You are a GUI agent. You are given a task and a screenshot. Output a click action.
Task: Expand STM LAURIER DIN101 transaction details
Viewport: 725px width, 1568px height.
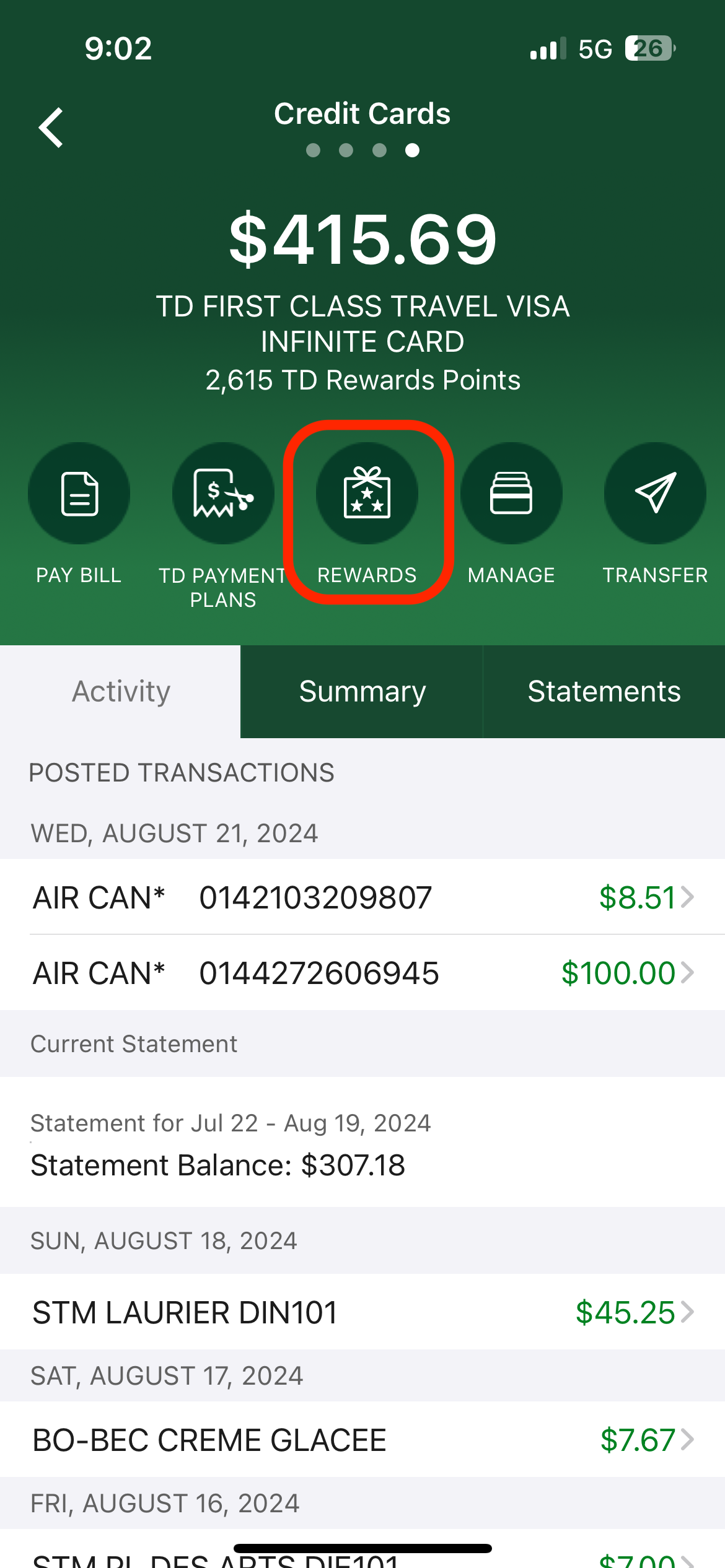362,1311
